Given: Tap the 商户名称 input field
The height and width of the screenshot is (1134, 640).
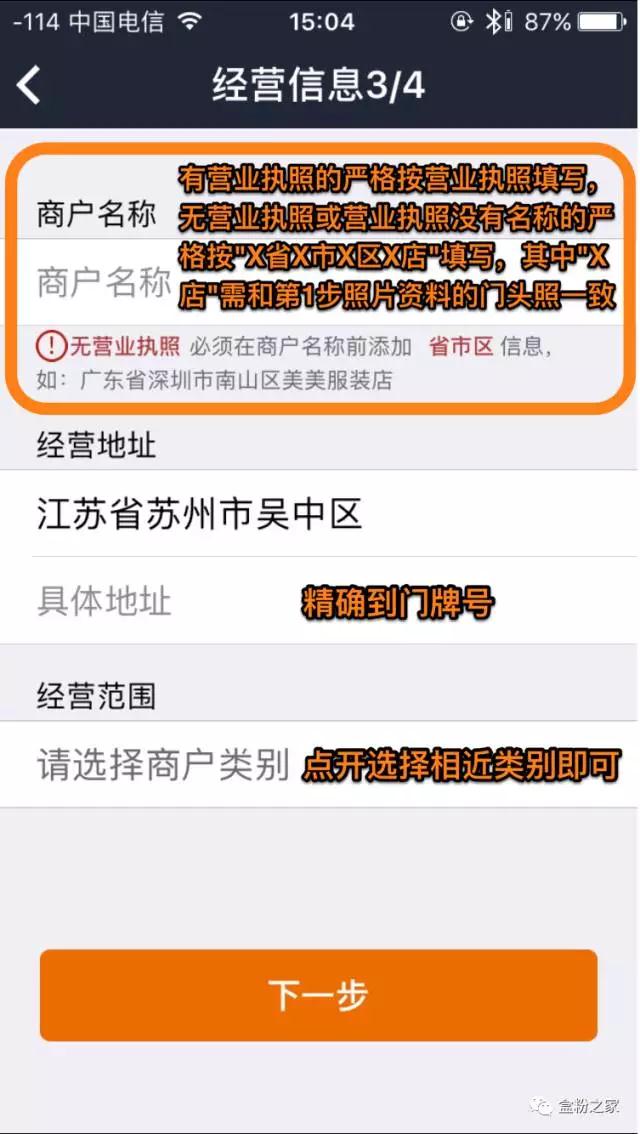Looking at the screenshot, I should [x=104, y=283].
